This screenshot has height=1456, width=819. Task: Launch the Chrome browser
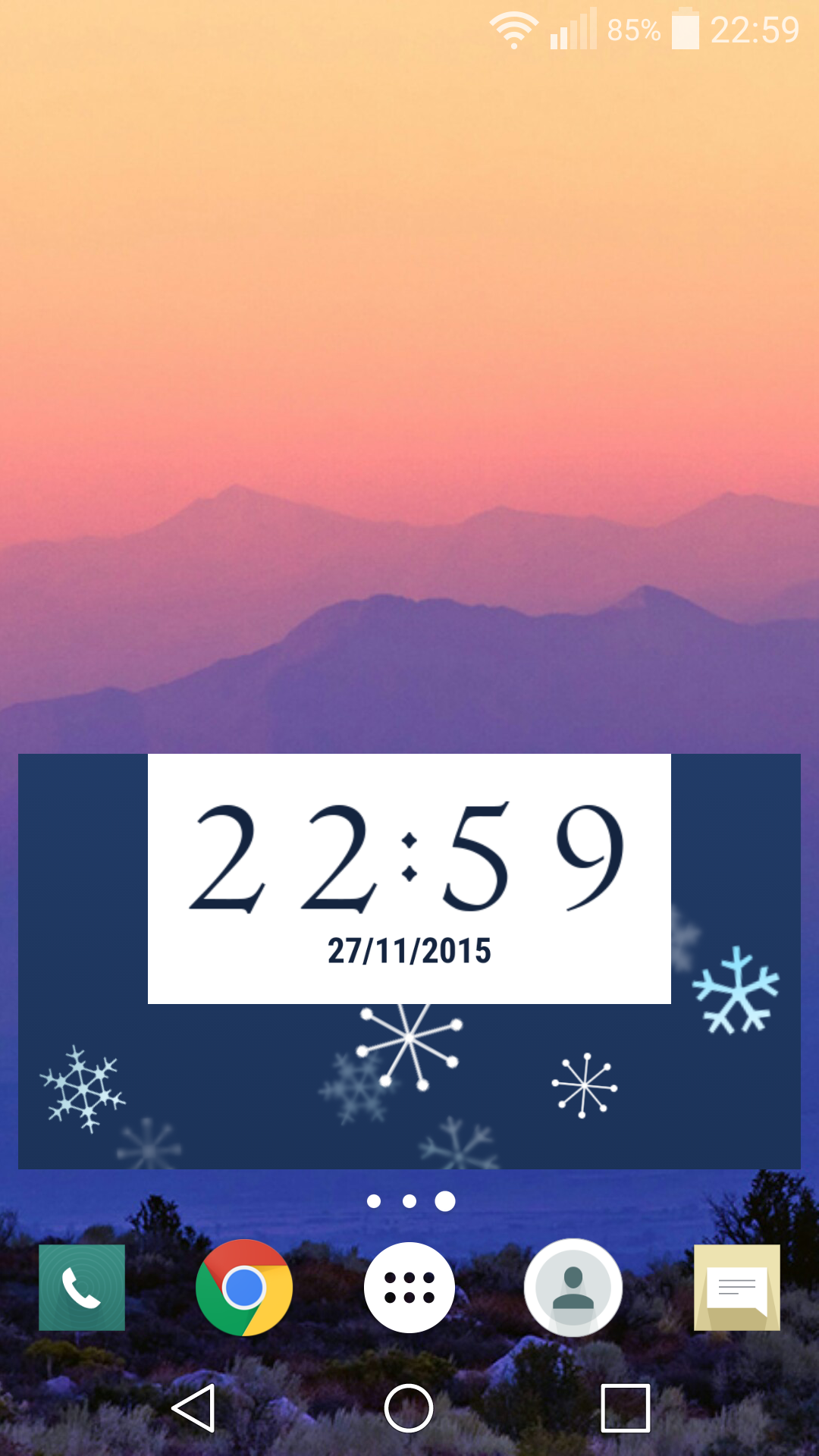(244, 1288)
